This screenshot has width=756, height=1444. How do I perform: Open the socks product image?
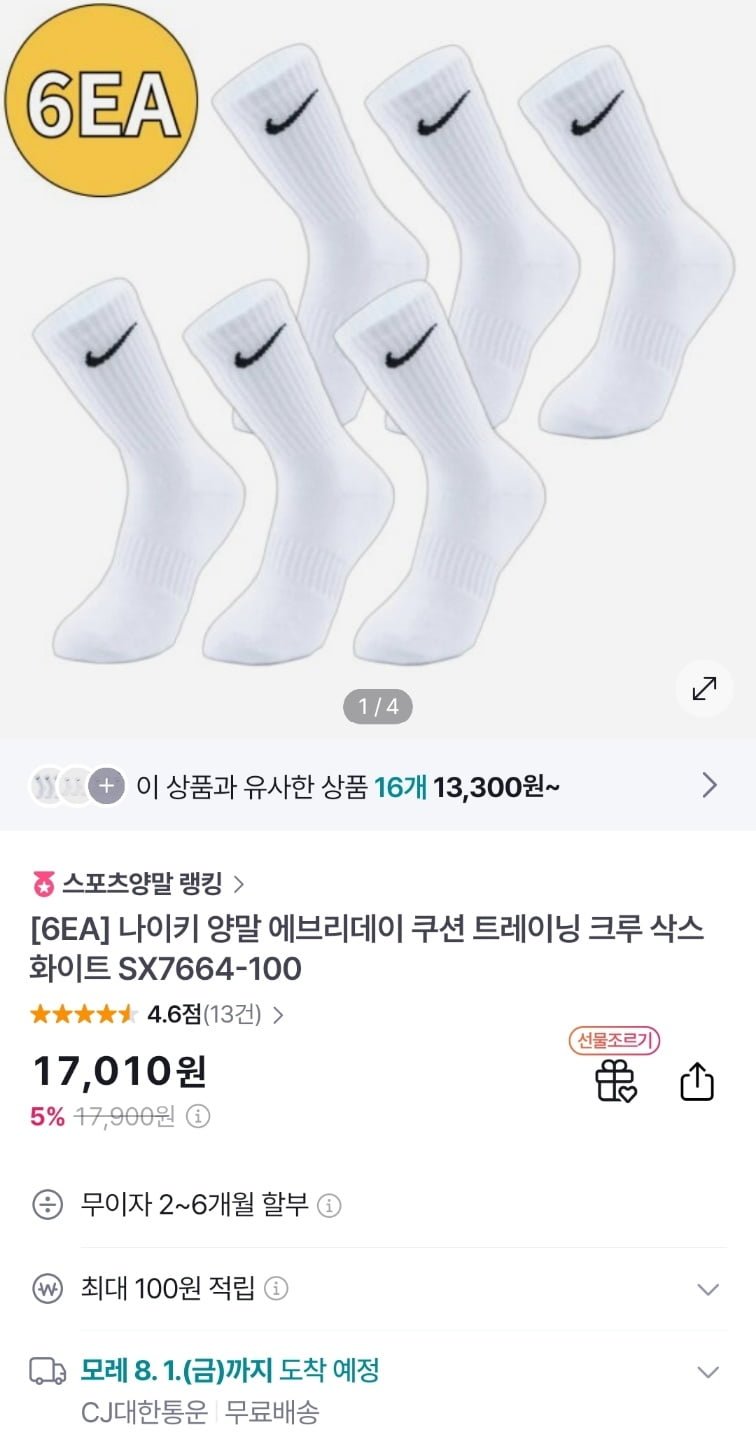[x=378, y=360]
